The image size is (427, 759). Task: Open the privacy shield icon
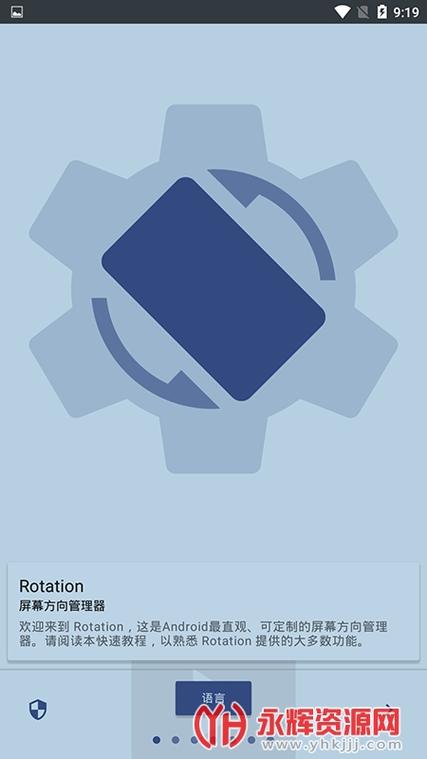tap(38, 709)
